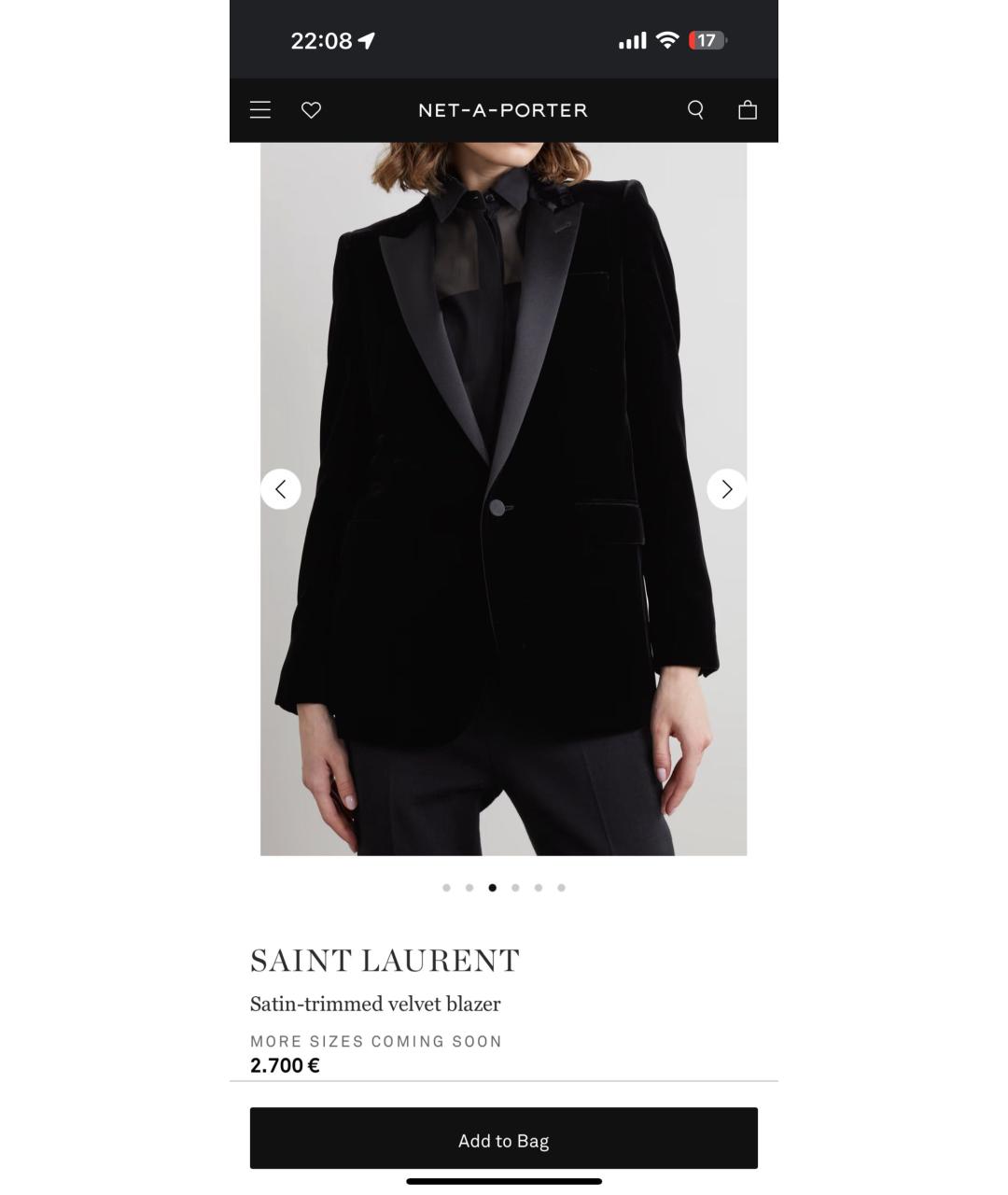Open the shopping bag

748,110
